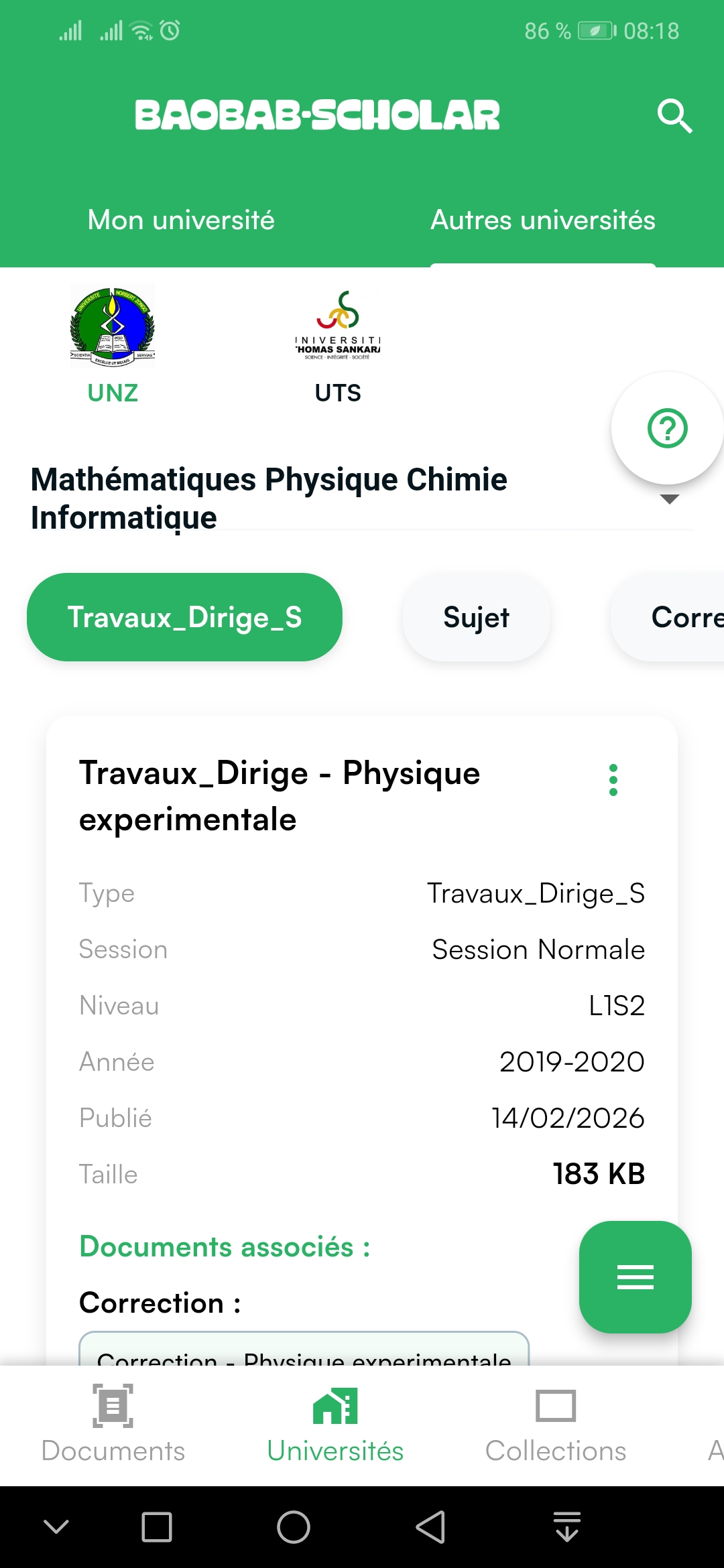Open the three-dot menu on Physique experimentale card
The width and height of the screenshot is (724, 1568).
[x=613, y=780]
